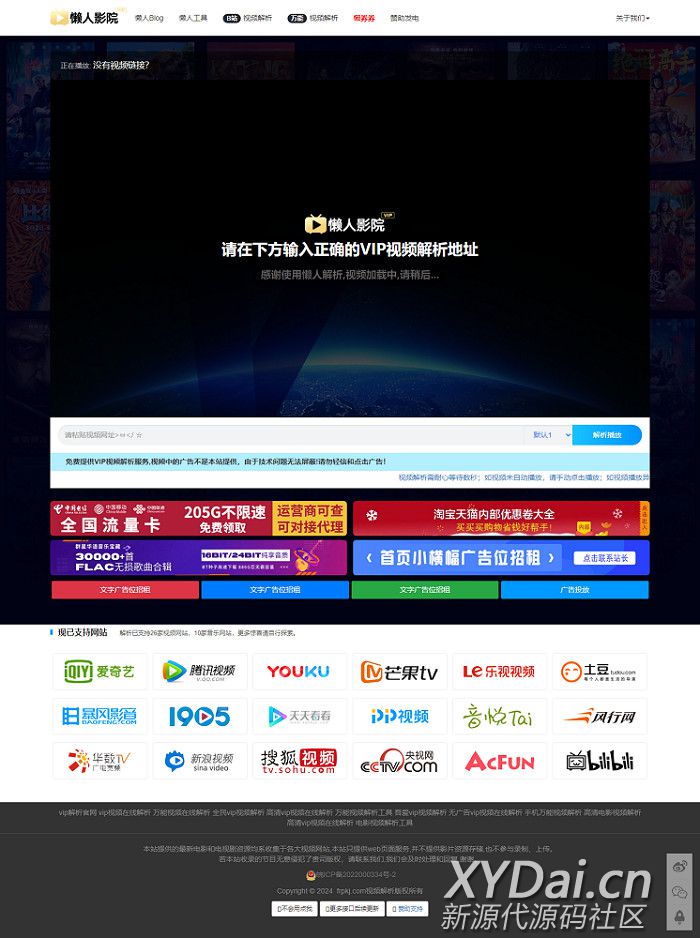Open the YOUKU site tile
The height and width of the screenshot is (938, 700).
(x=299, y=671)
